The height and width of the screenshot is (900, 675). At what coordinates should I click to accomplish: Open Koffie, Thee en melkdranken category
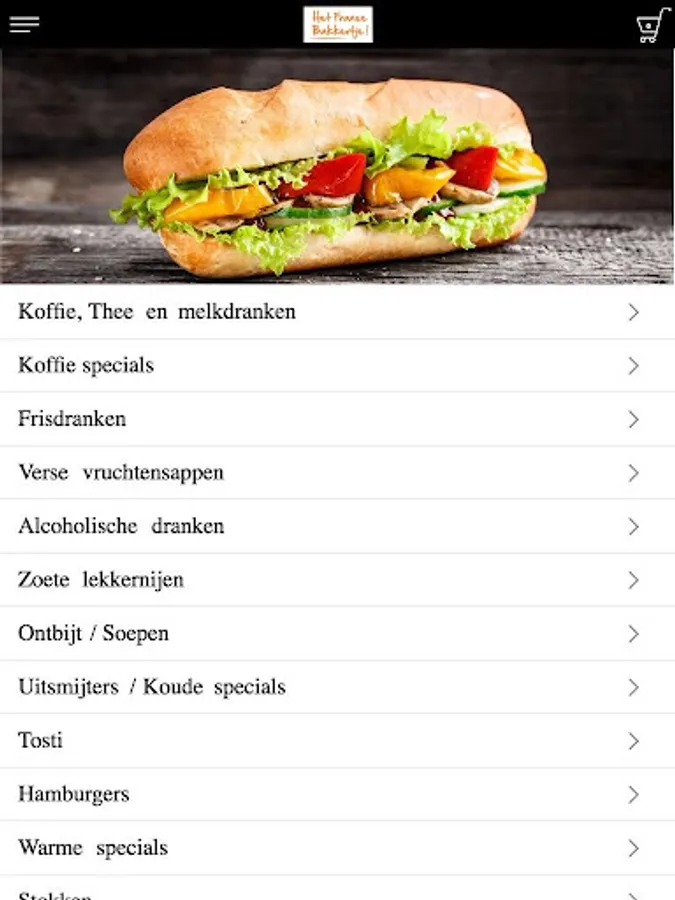point(337,312)
